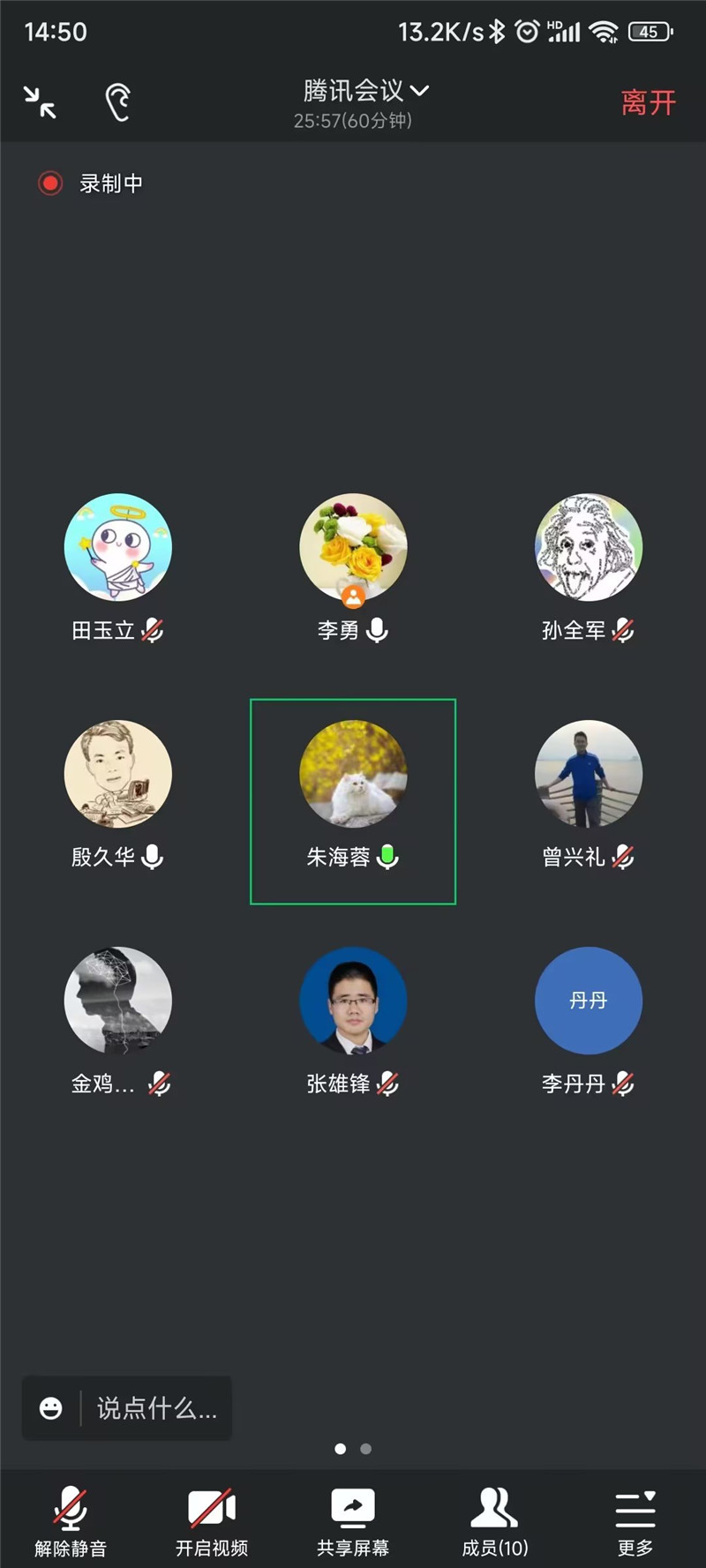Image resolution: width=706 pixels, height=1568 pixels.
Task: Open the 说点什么 chat input
Action: click(x=156, y=1408)
